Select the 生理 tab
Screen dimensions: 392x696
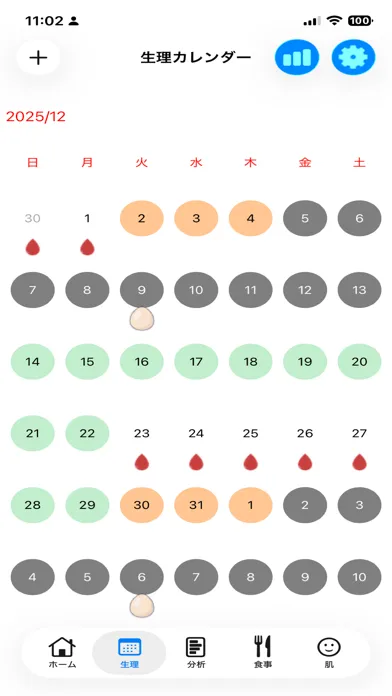[129, 652]
